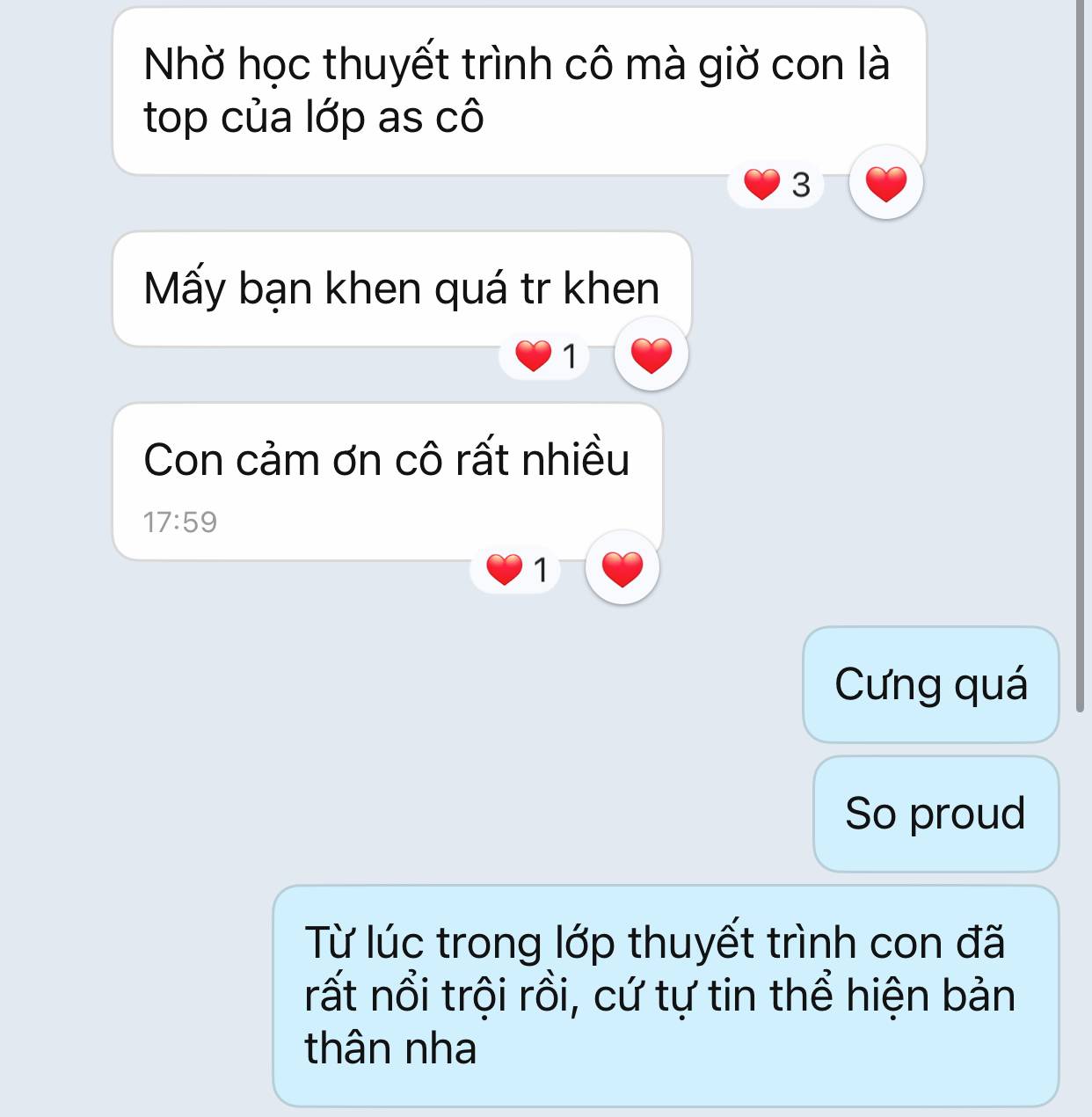Like the 'Con cảm ơn cô rất nhiều' message
The height and width of the screenshot is (1117, 1092).
click(x=622, y=568)
